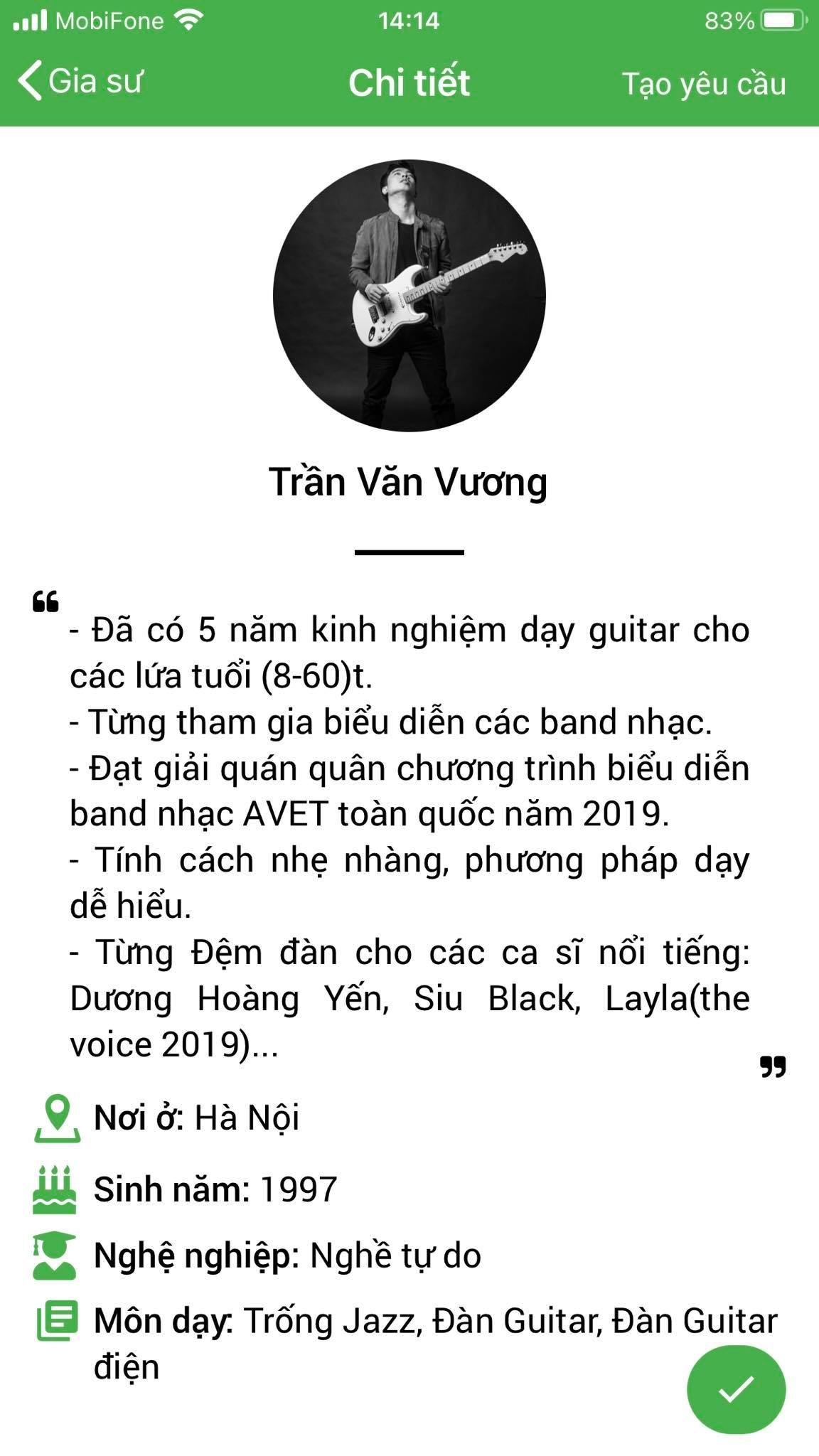
Task: Tap the green checkmark floating button
Action: click(x=736, y=1388)
